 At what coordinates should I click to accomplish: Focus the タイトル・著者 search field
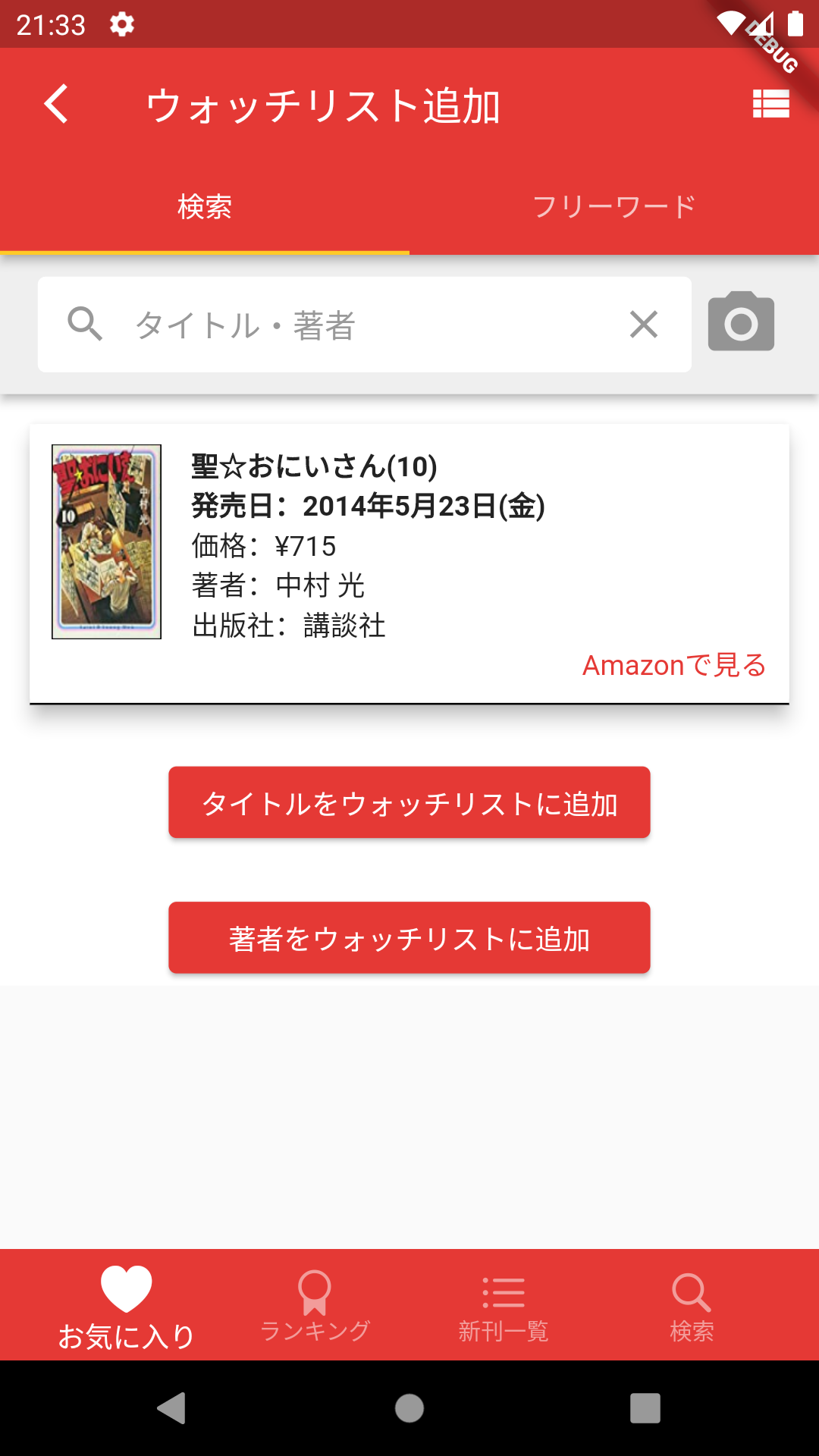[x=364, y=325]
